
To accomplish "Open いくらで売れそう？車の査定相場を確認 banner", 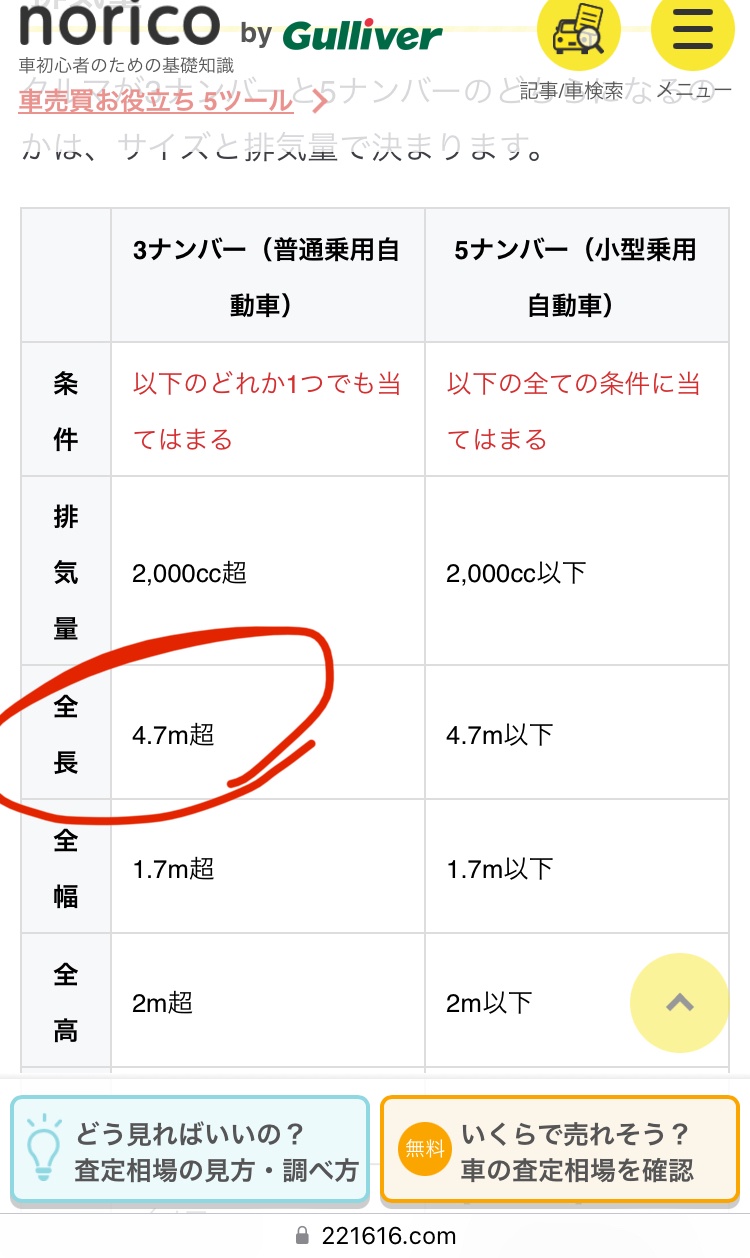I will pos(560,1151).
